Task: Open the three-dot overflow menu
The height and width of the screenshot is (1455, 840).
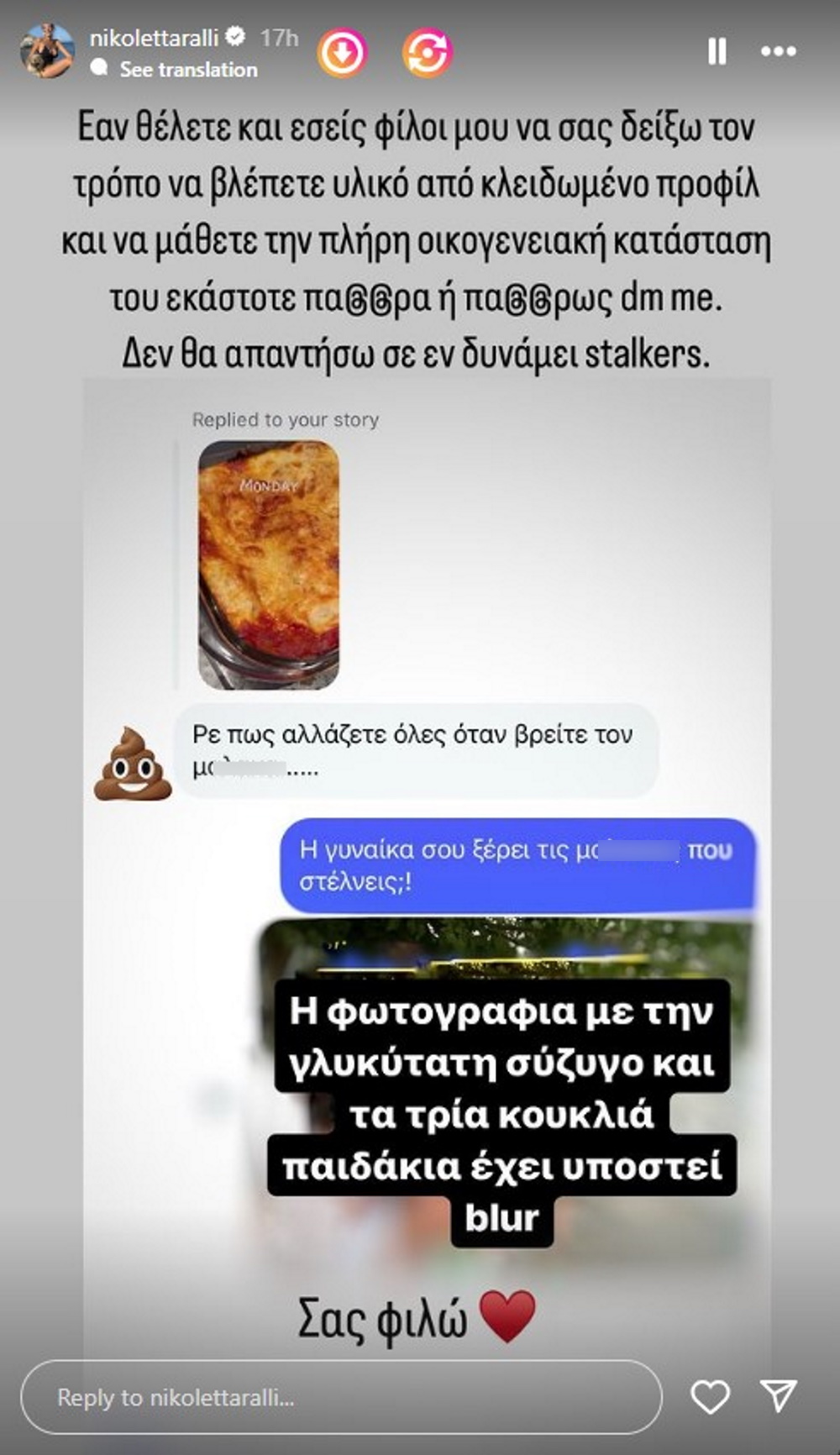Action: point(778,51)
